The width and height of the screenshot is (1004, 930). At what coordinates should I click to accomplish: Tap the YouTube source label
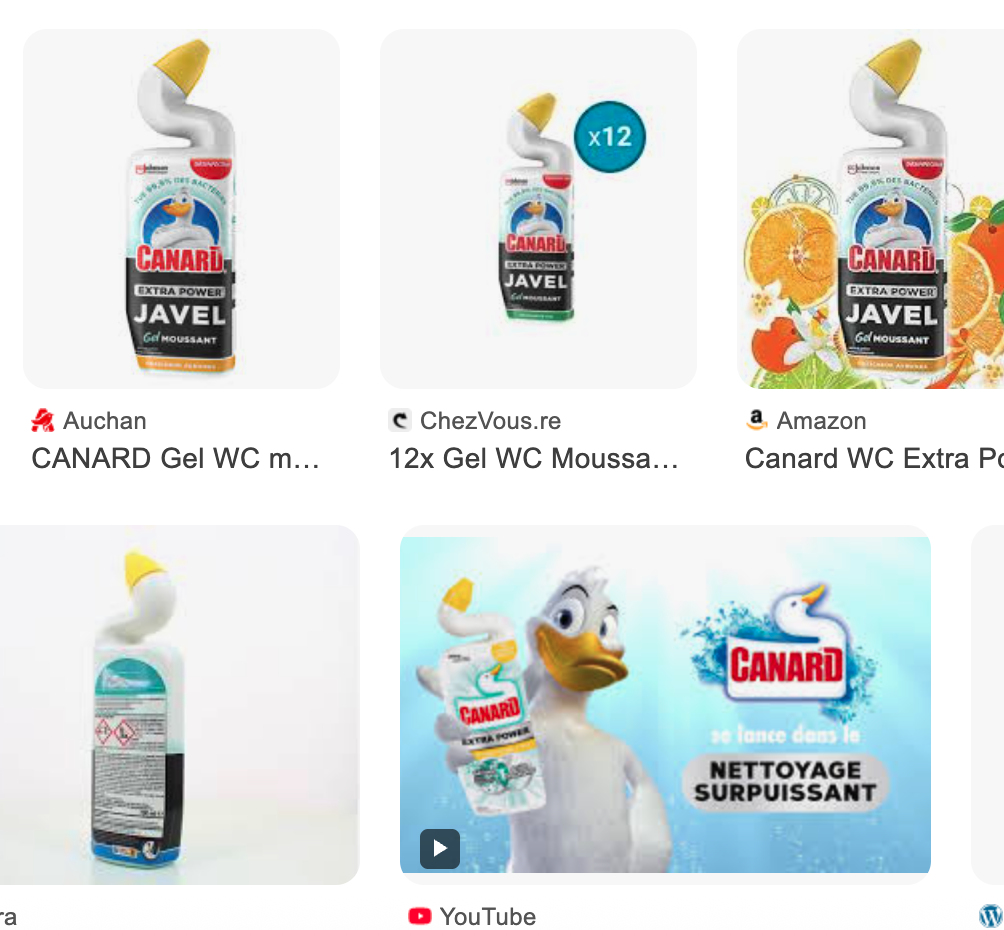coord(487,916)
